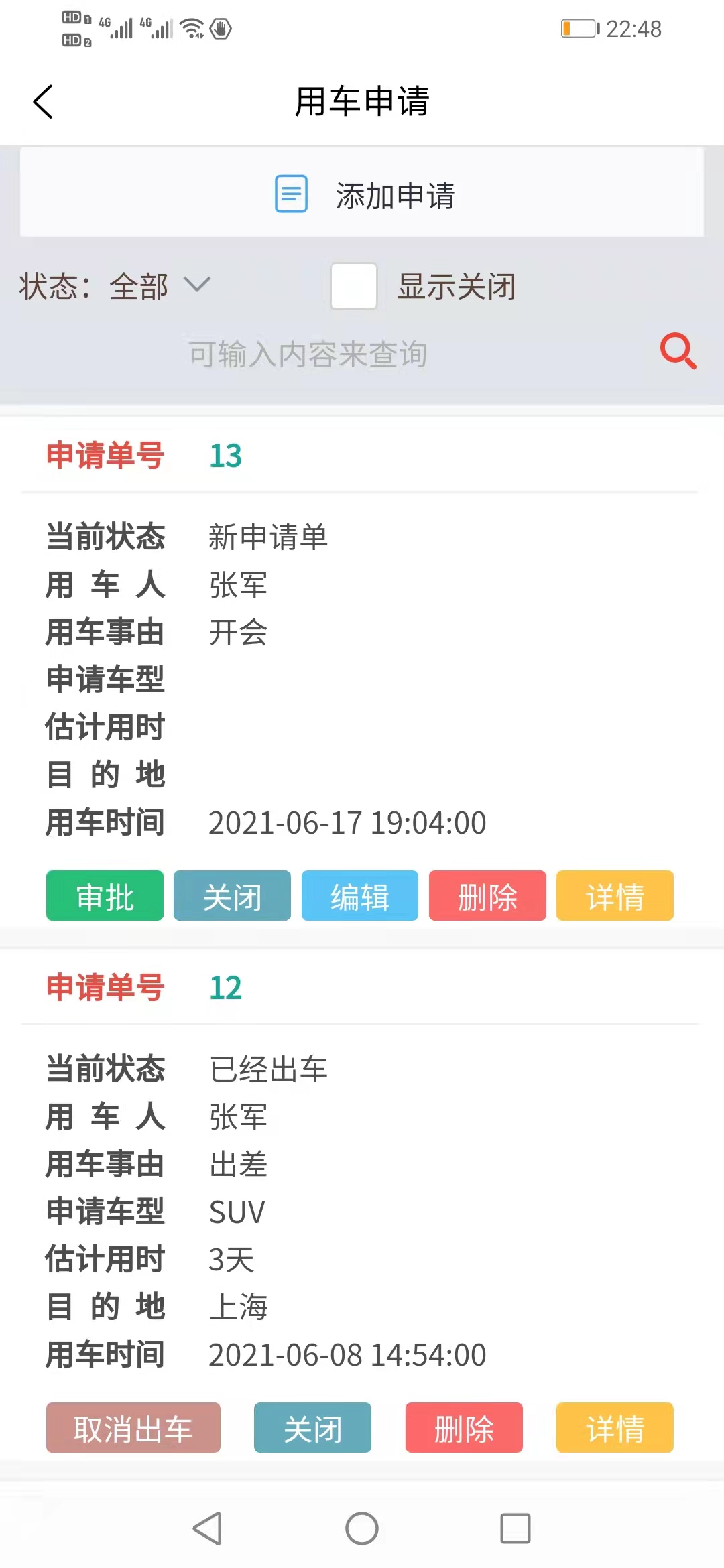724x1568 pixels.
Task: Tap 取消出车 on request 12
Action: 133,1428
